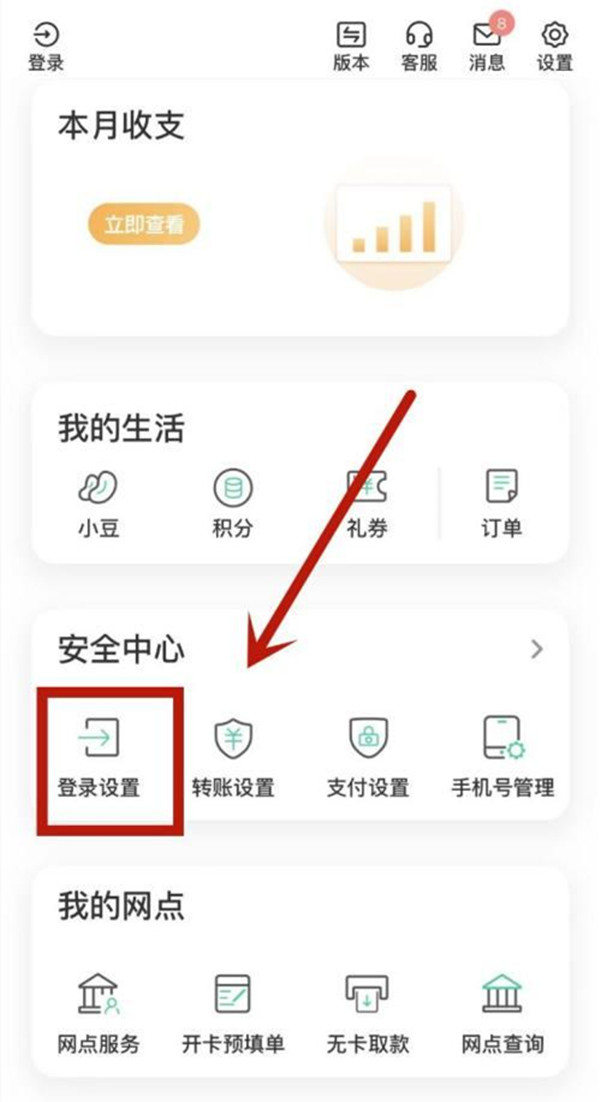Open 网点服务 branch services
600x1102 pixels.
tap(98, 1015)
